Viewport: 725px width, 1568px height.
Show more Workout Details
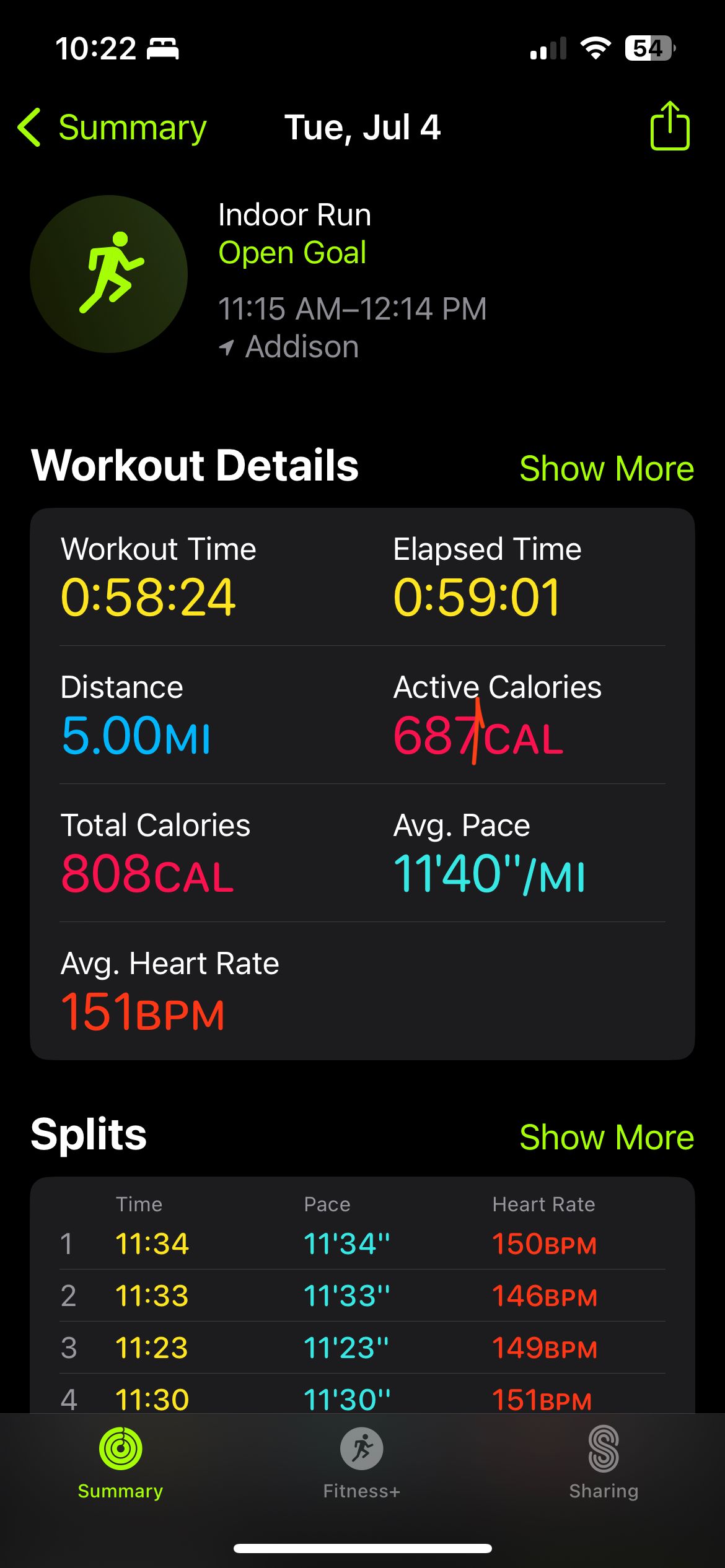pos(607,468)
